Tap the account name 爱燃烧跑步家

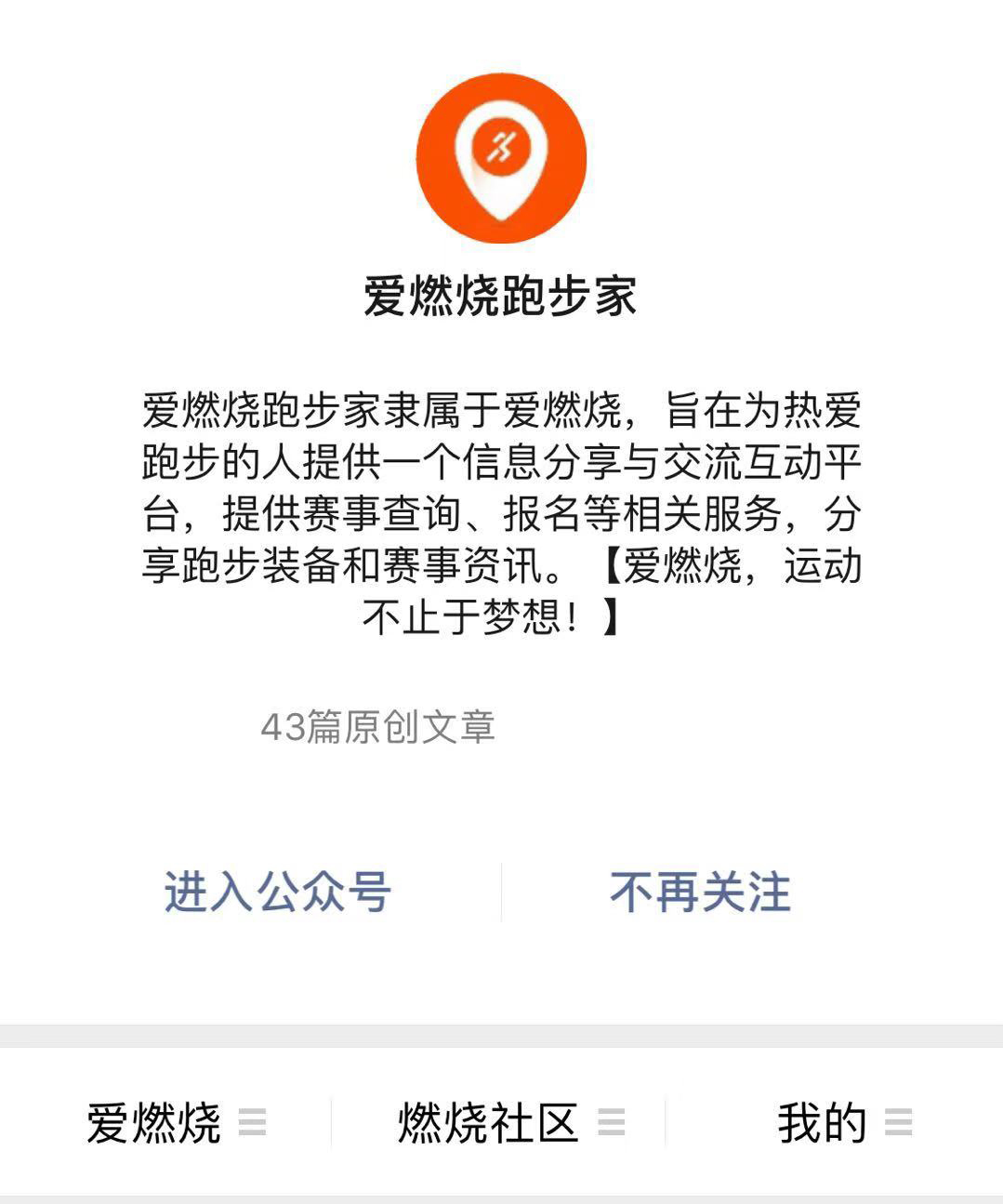[x=501, y=293]
